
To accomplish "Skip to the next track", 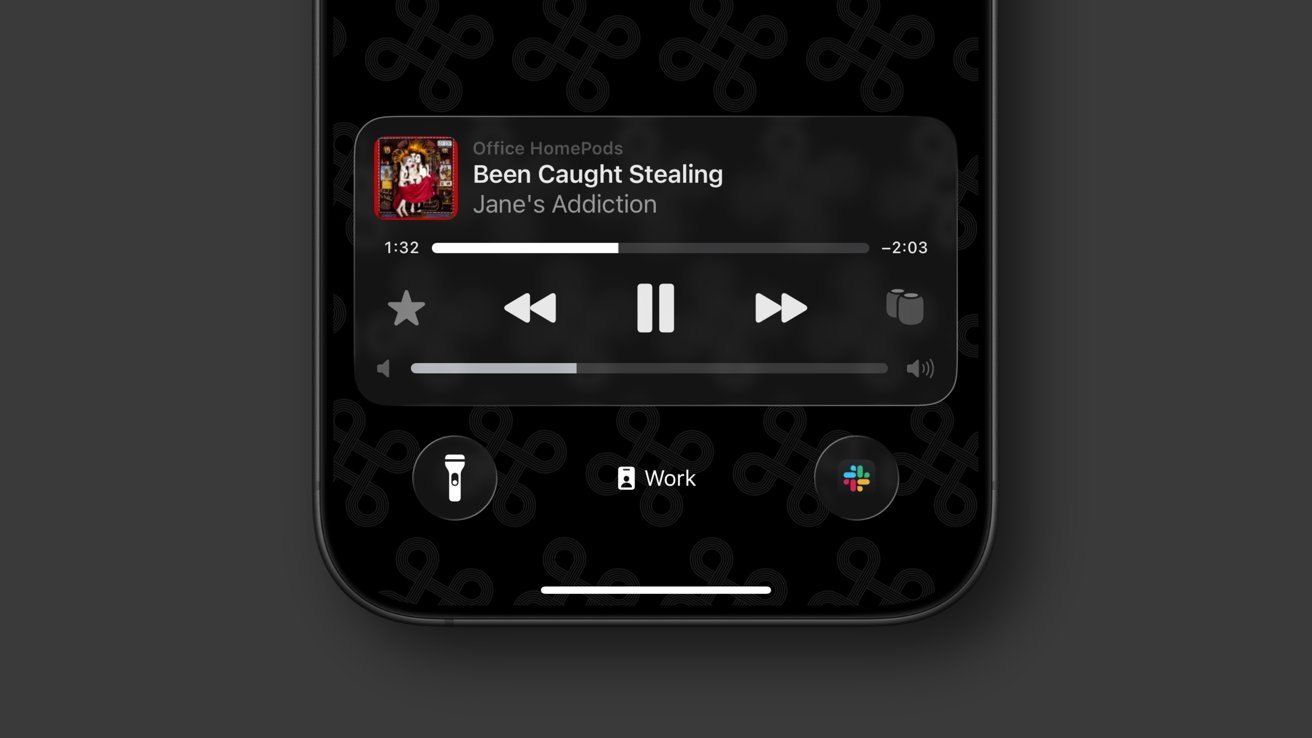I will coord(781,308).
